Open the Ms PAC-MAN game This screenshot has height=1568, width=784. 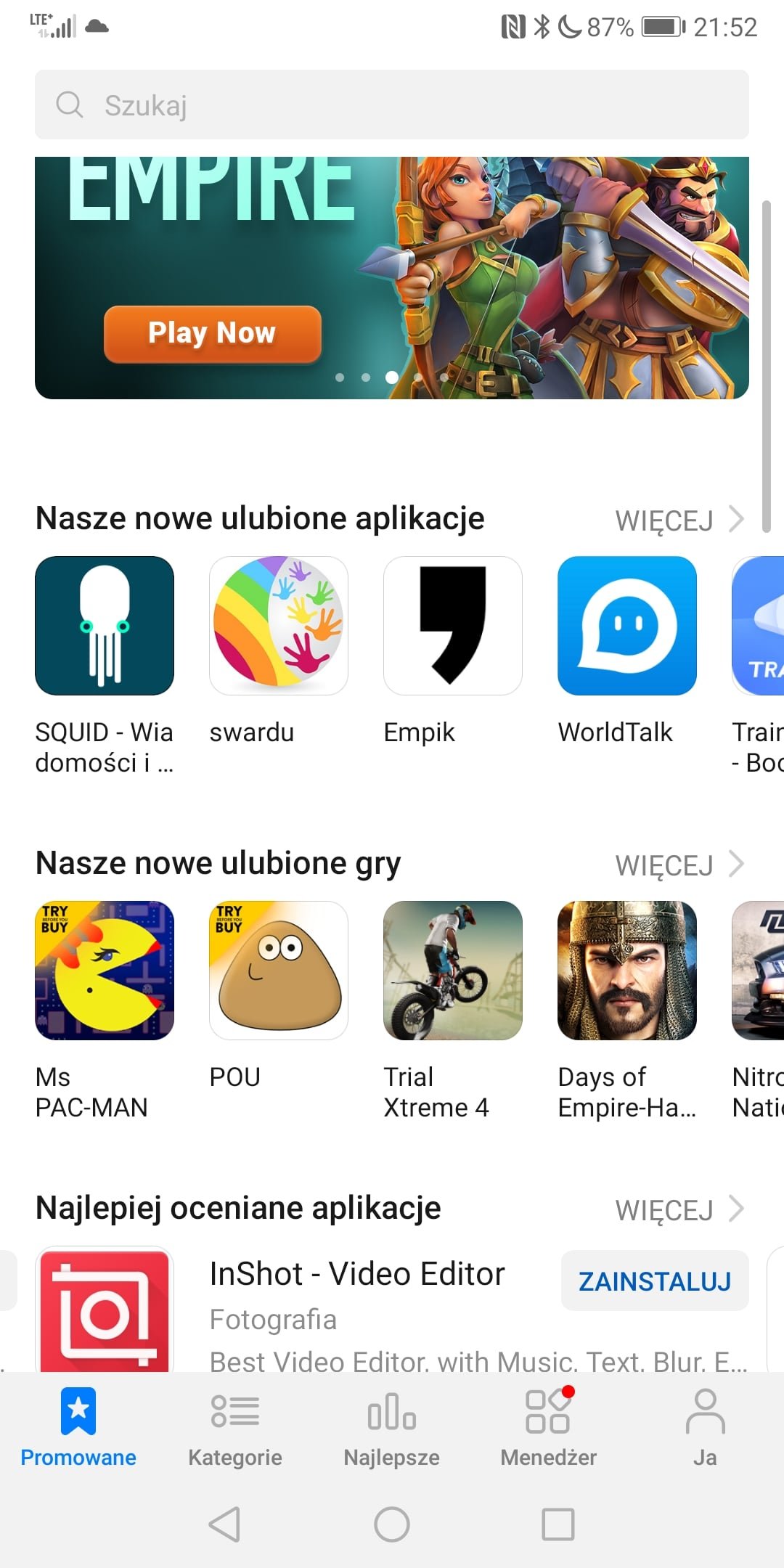(105, 971)
